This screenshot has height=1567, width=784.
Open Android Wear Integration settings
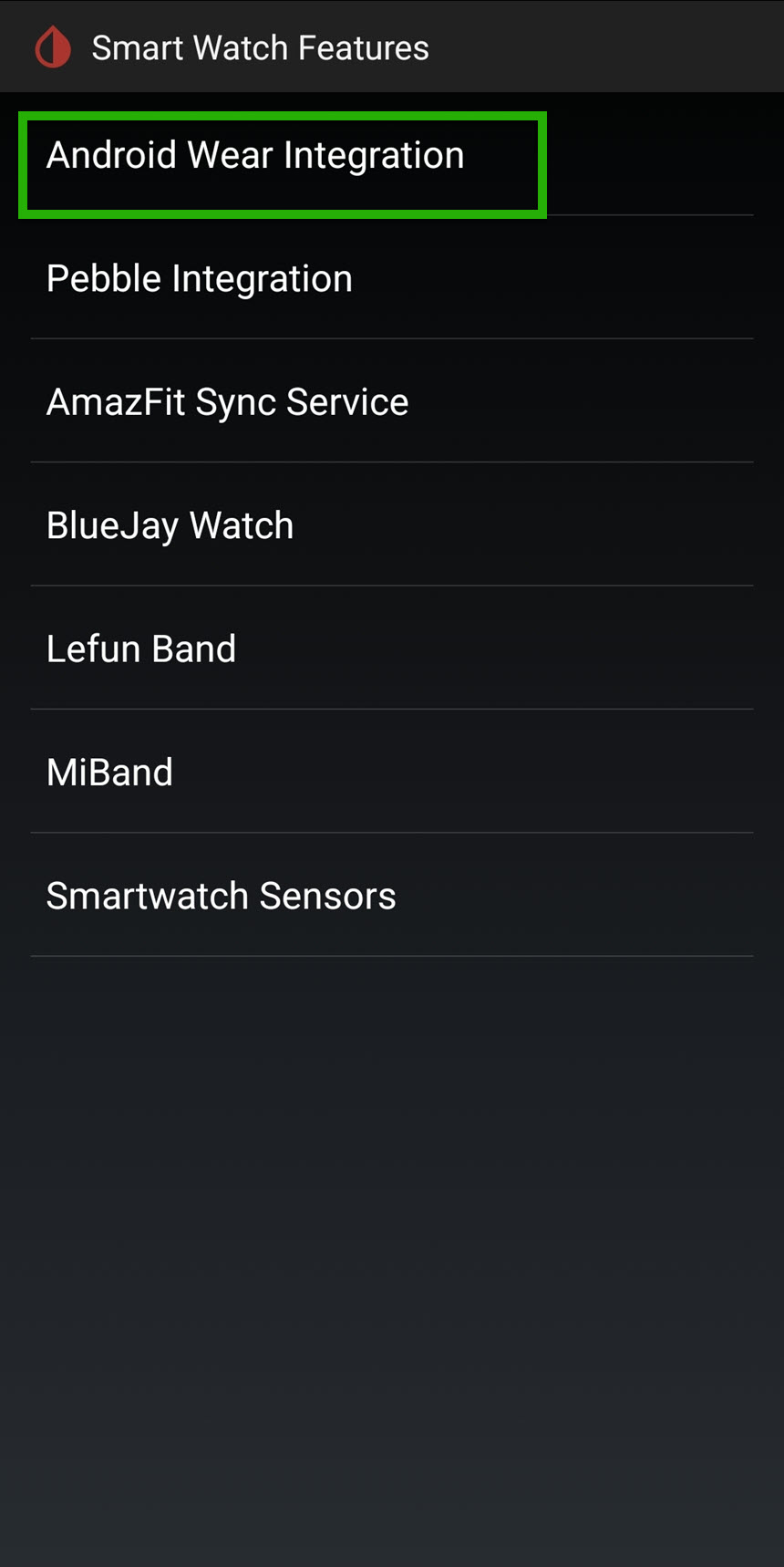(256, 156)
